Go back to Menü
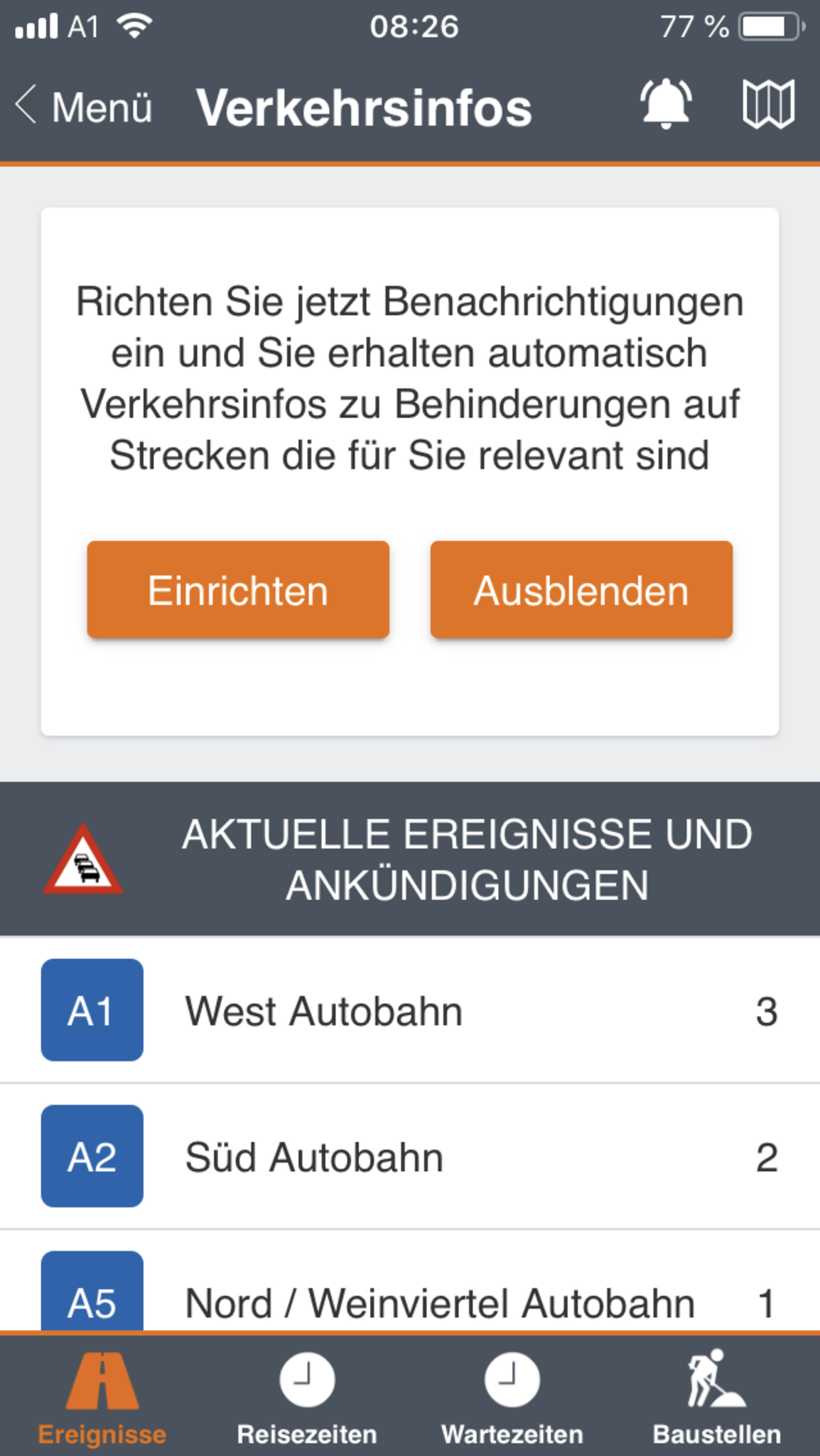The image size is (820, 1456). (x=84, y=107)
